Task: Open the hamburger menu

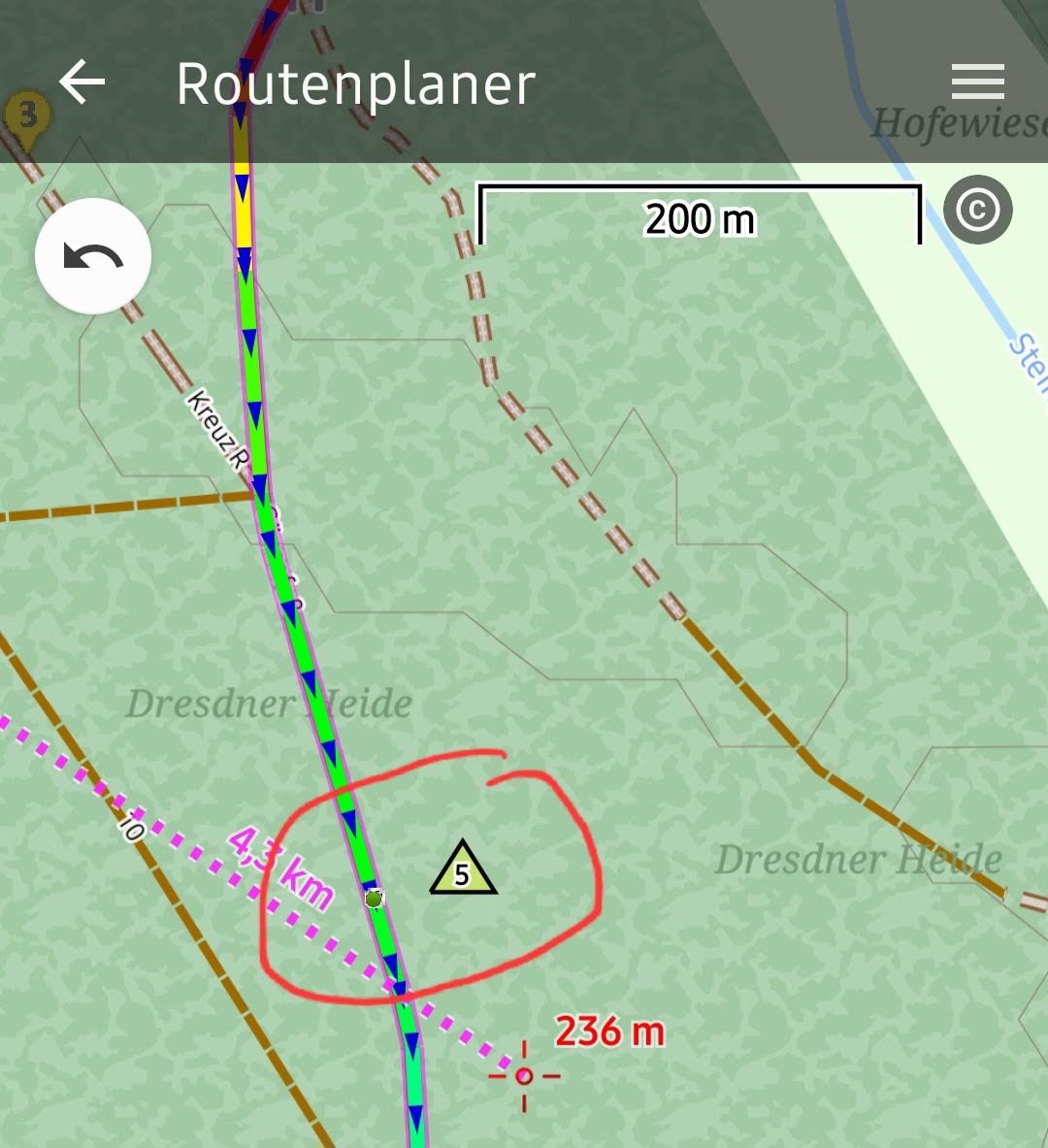Action: click(977, 82)
